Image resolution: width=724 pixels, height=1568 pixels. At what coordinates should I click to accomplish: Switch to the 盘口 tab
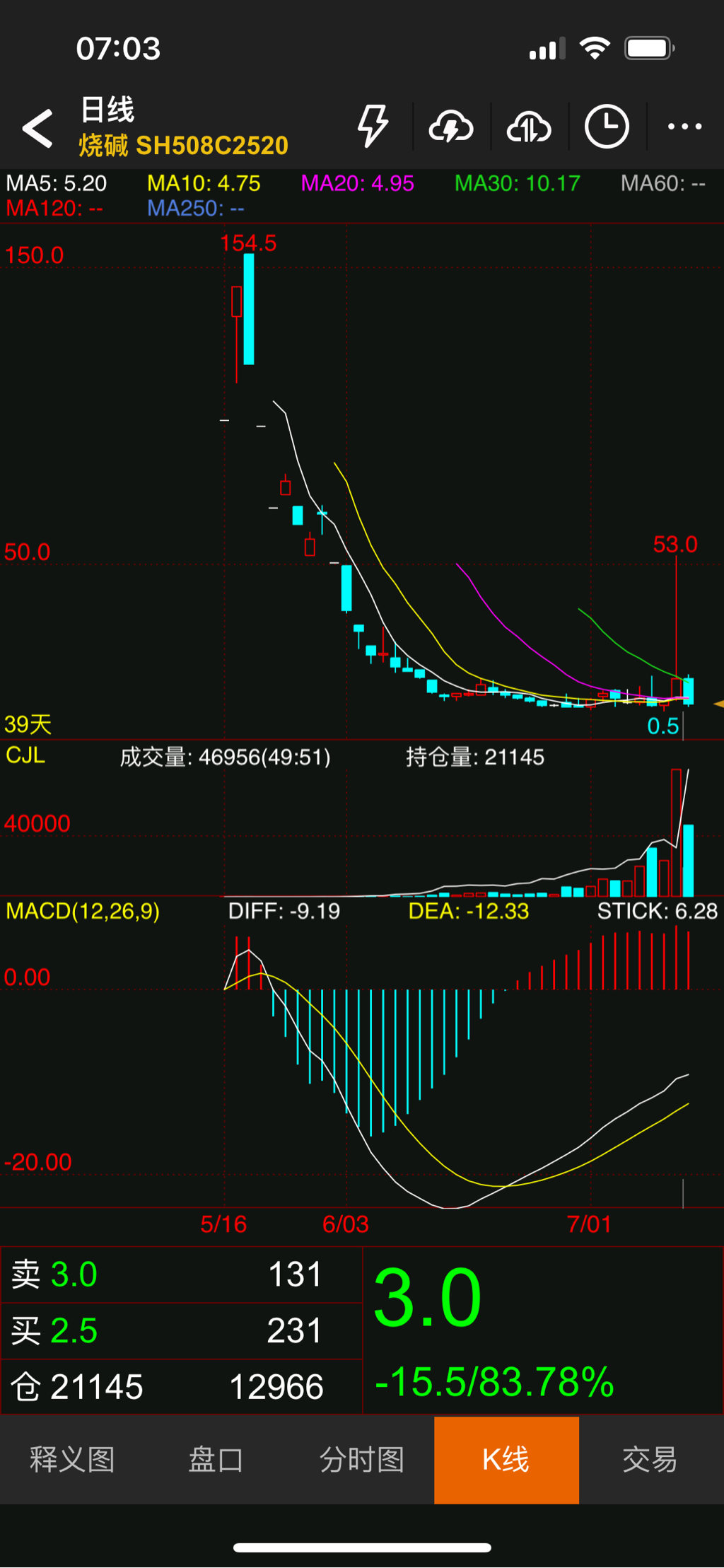click(x=216, y=1460)
